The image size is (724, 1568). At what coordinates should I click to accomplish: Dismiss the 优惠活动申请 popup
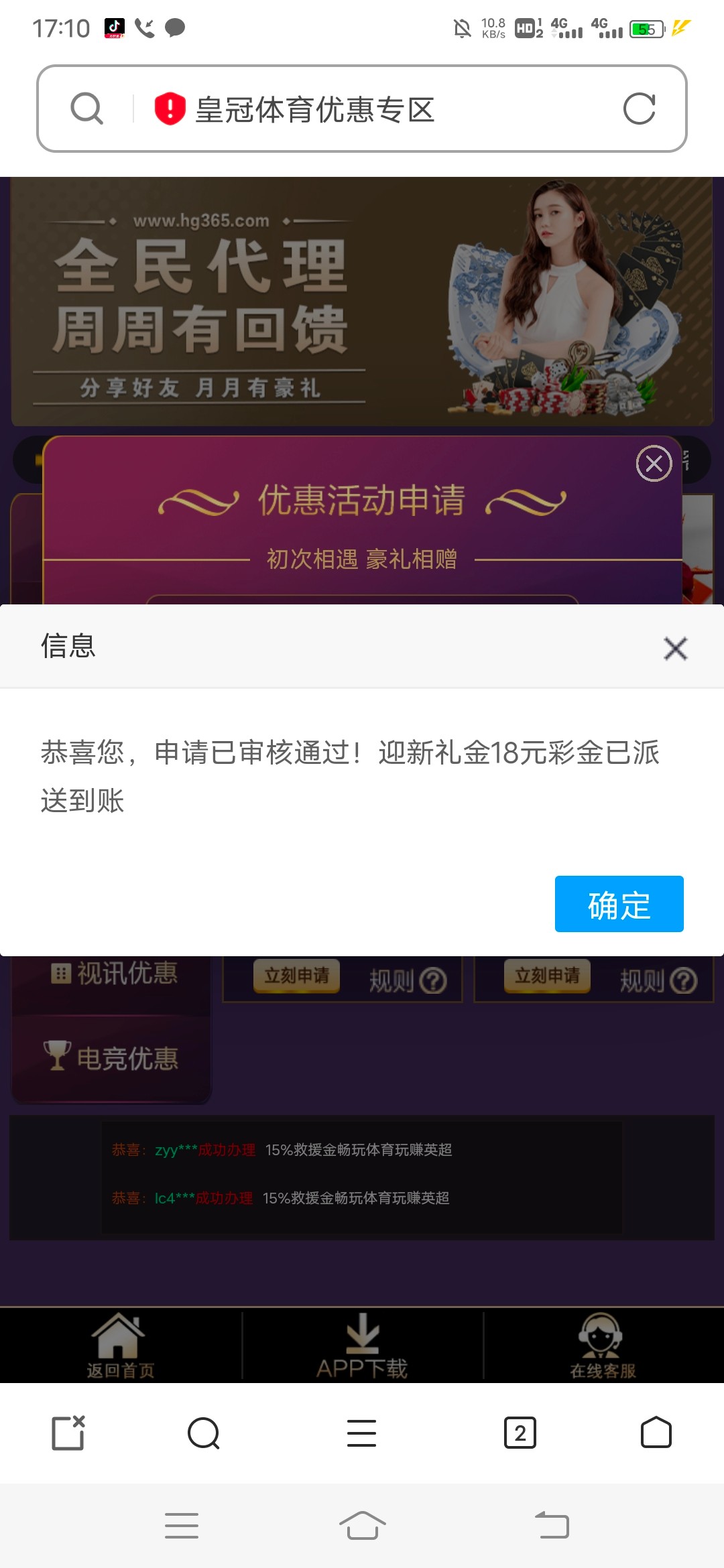pyautogui.click(x=654, y=463)
